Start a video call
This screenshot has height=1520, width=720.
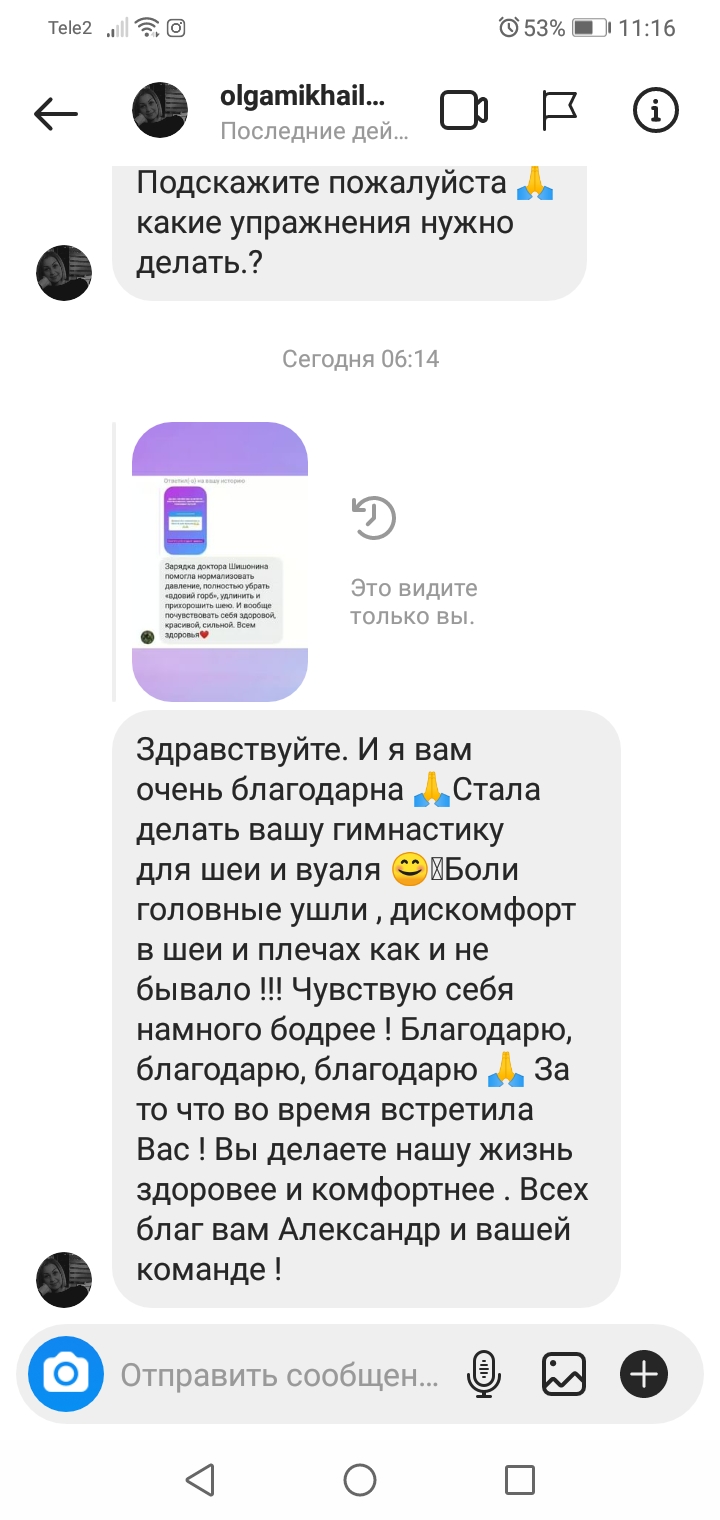[x=464, y=111]
